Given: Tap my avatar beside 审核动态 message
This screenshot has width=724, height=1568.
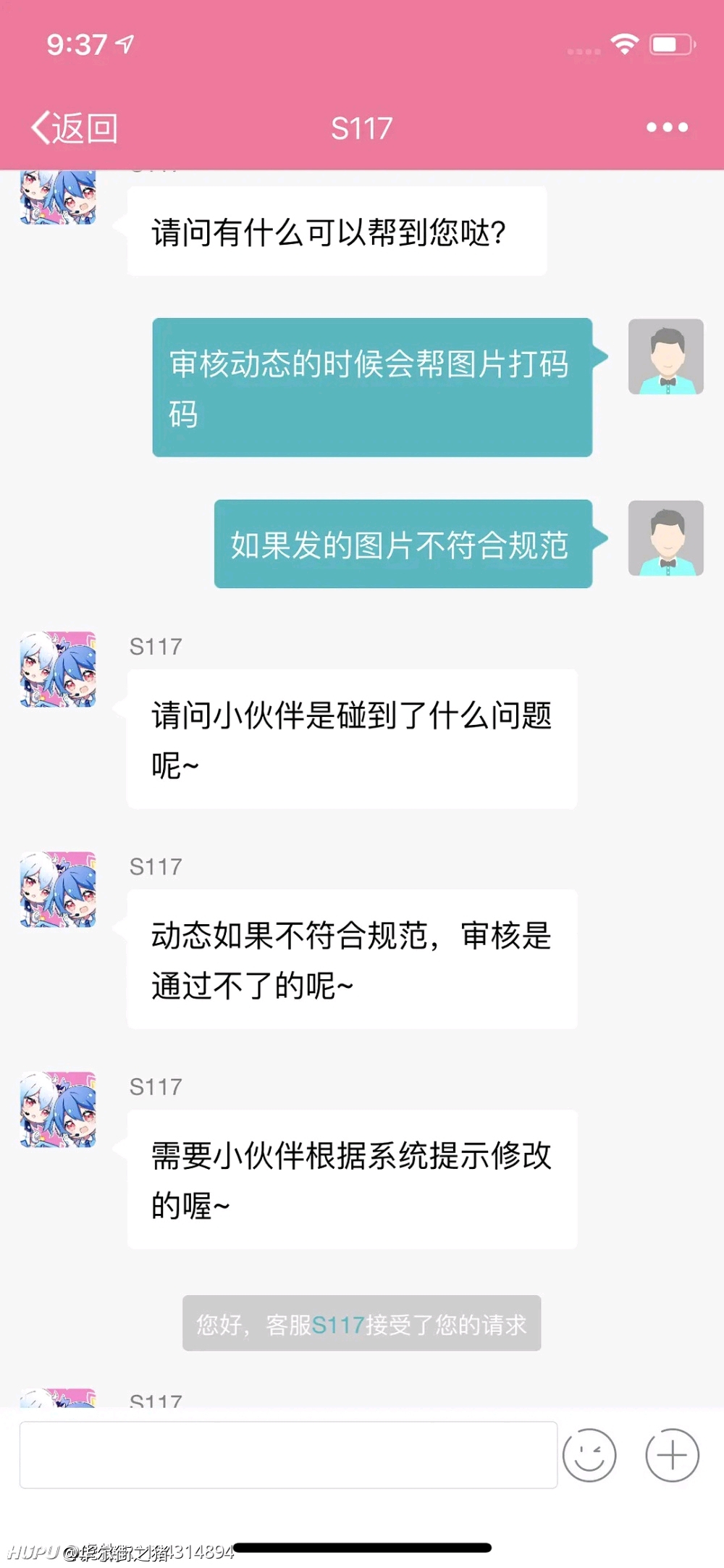Looking at the screenshot, I should (x=666, y=356).
